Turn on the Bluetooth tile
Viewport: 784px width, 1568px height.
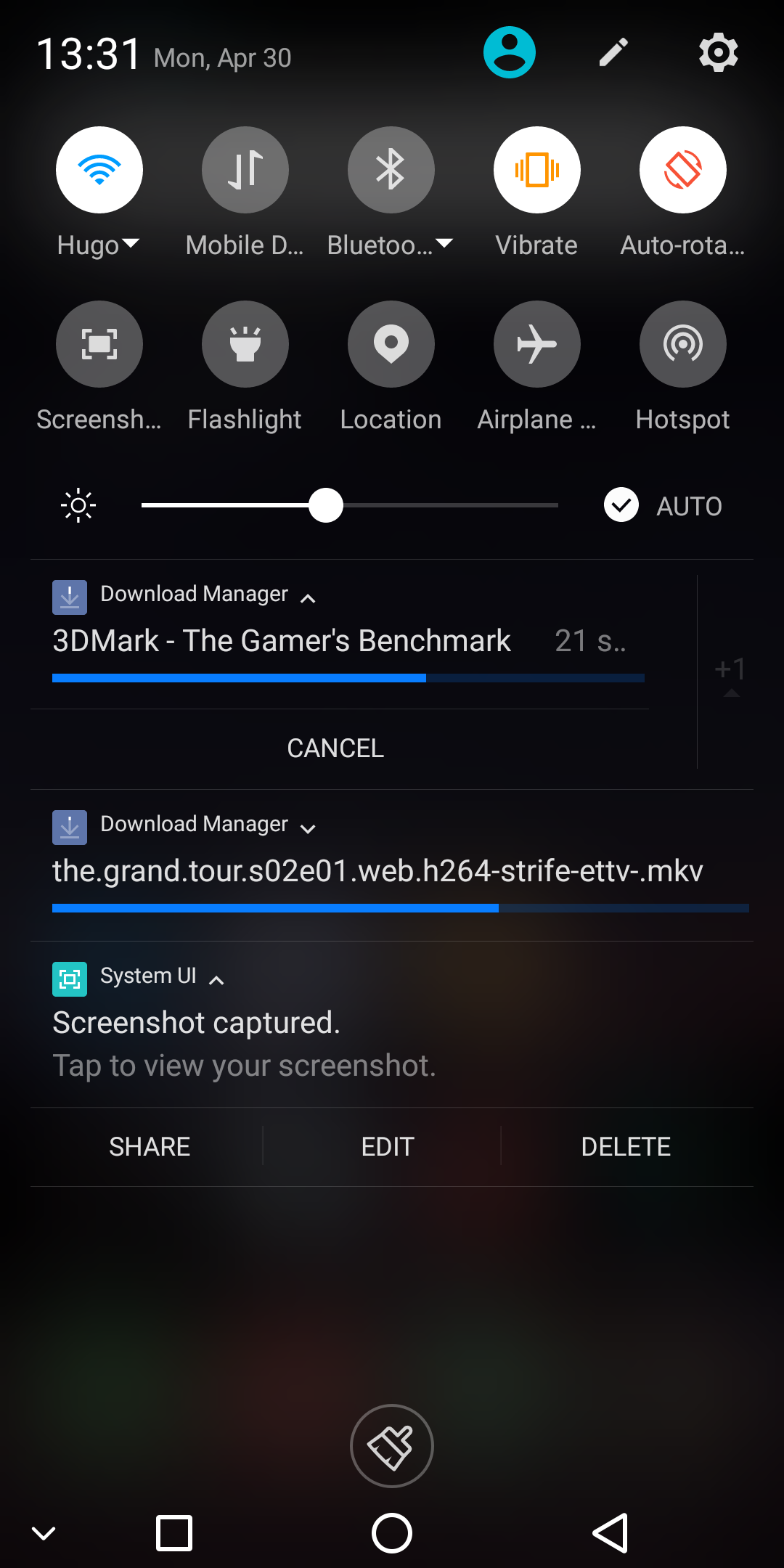point(391,170)
